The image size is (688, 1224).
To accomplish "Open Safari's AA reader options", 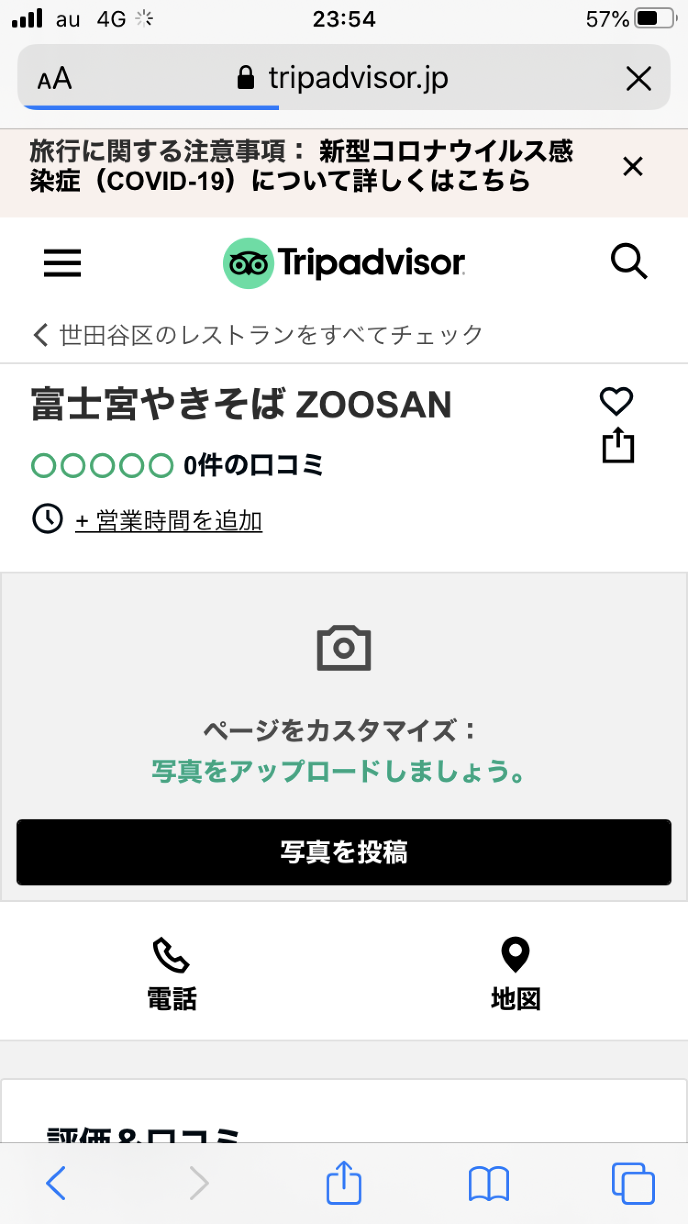I will tap(55, 79).
